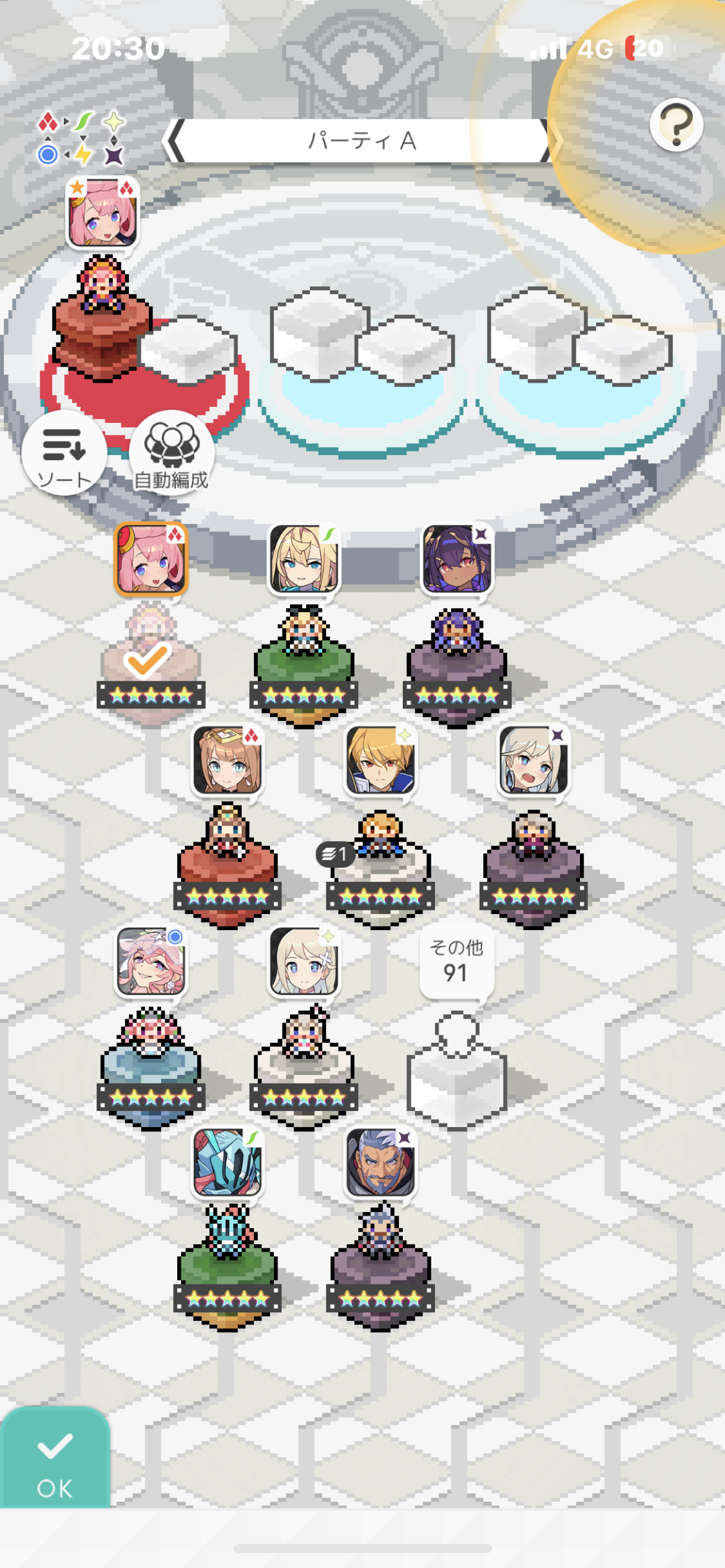725x1568 pixels.
Task: Tap the empty slot in the second team
Action: [319, 334]
